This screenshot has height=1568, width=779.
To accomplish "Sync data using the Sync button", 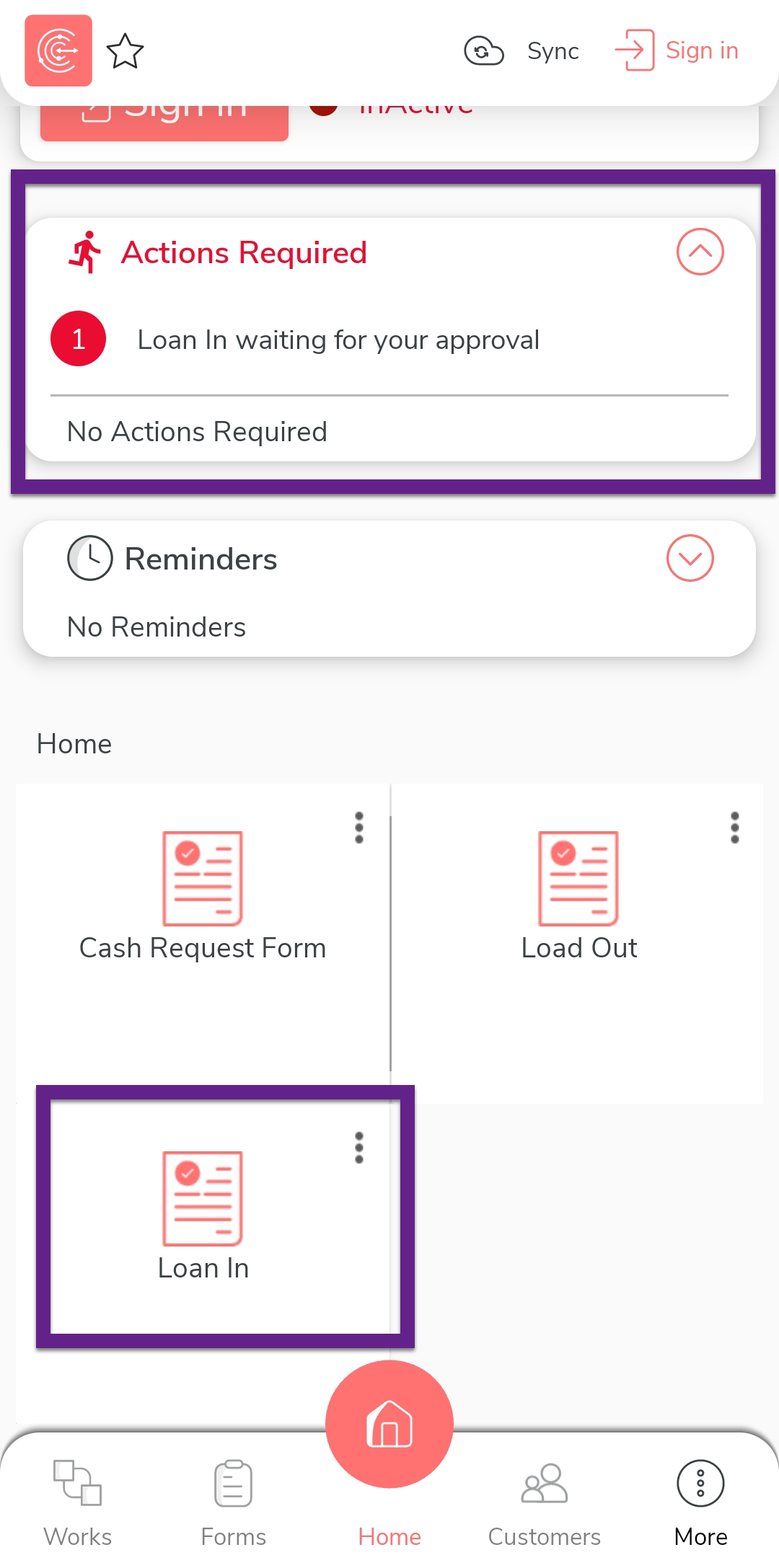I will pyautogui.click(x=522, y=51).
